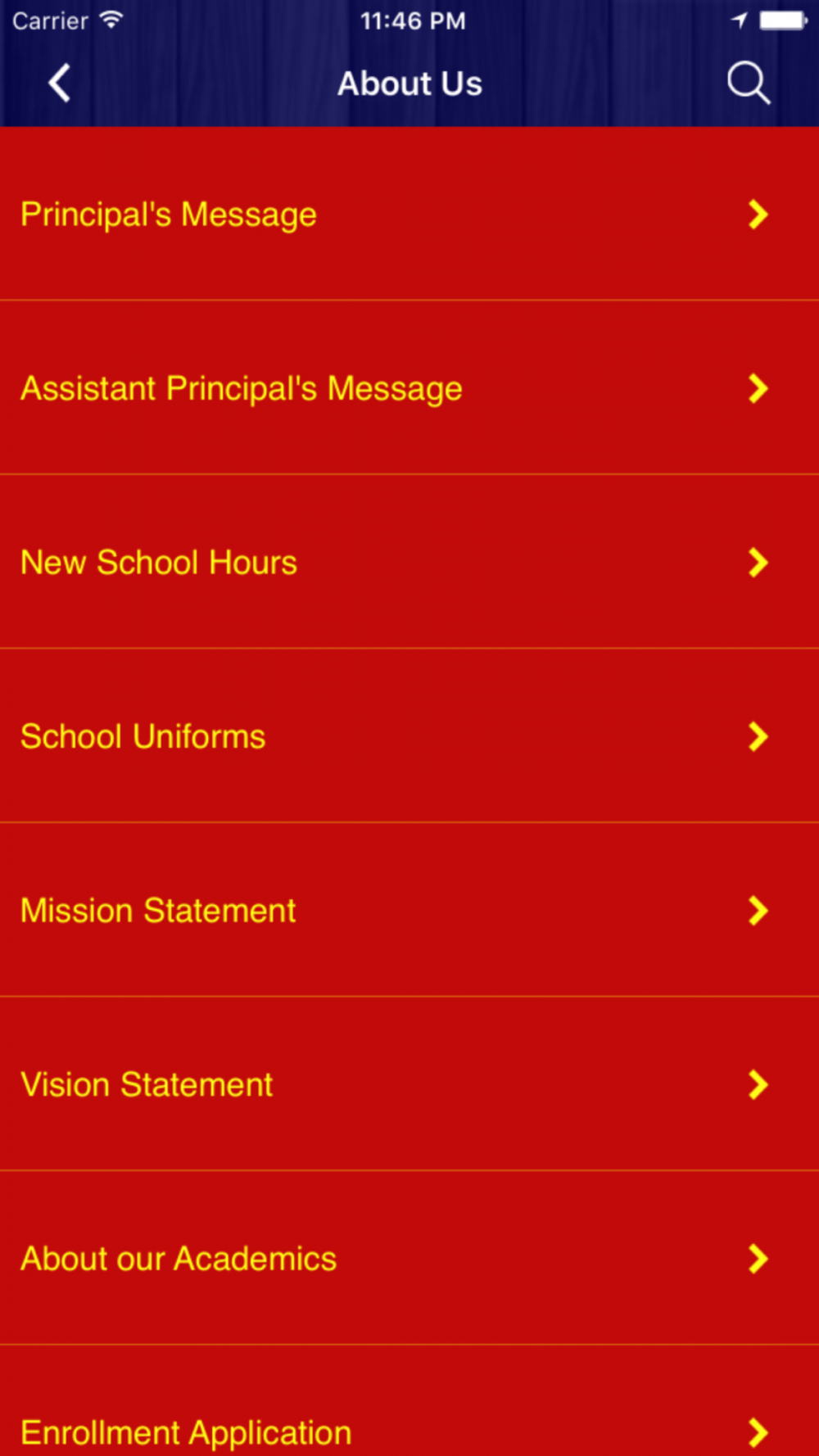Open the search magnifier icon

pyautogui.click(x=749, y=84)
